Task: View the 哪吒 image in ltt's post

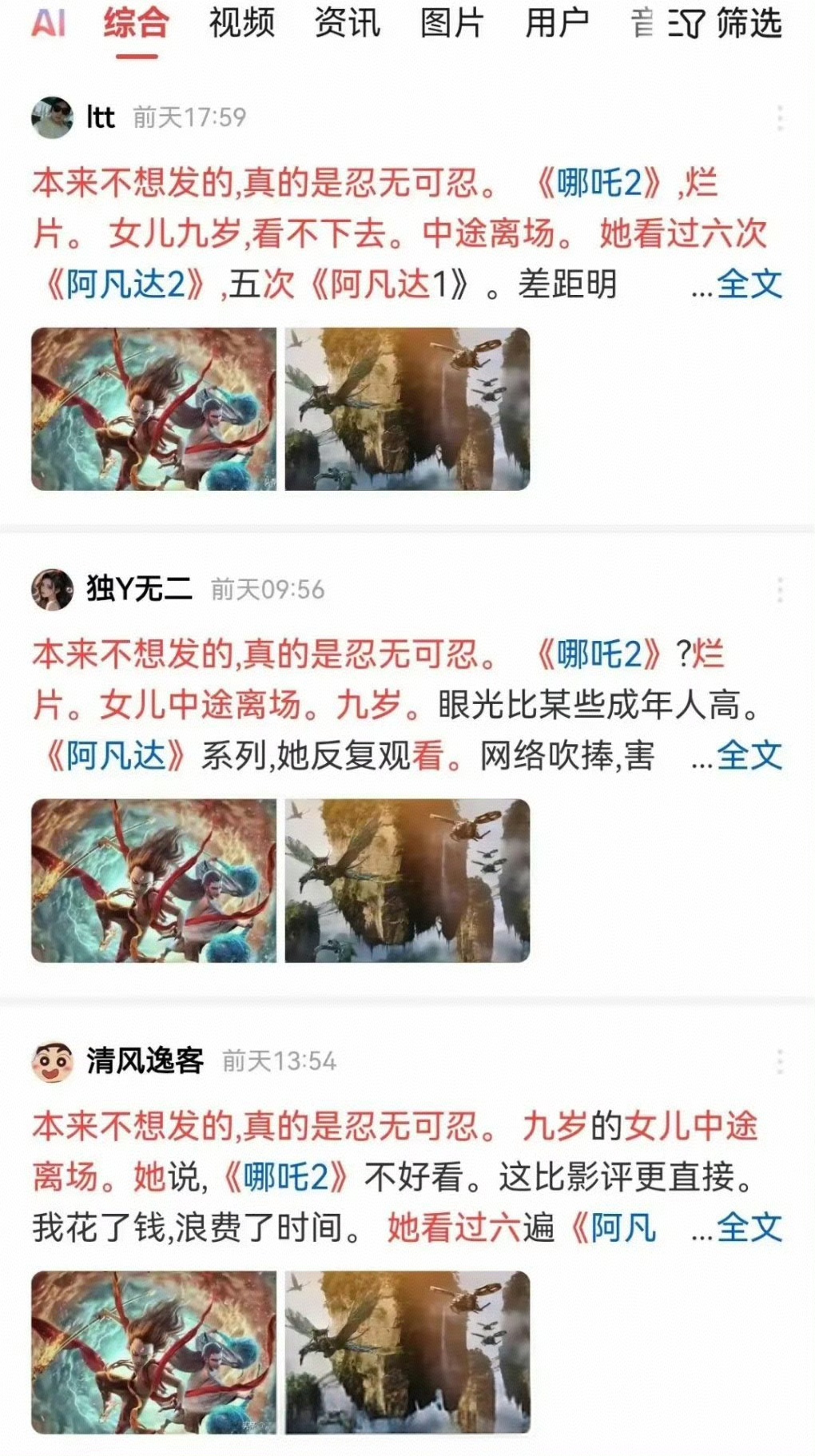Action: (x=153, y=408)
